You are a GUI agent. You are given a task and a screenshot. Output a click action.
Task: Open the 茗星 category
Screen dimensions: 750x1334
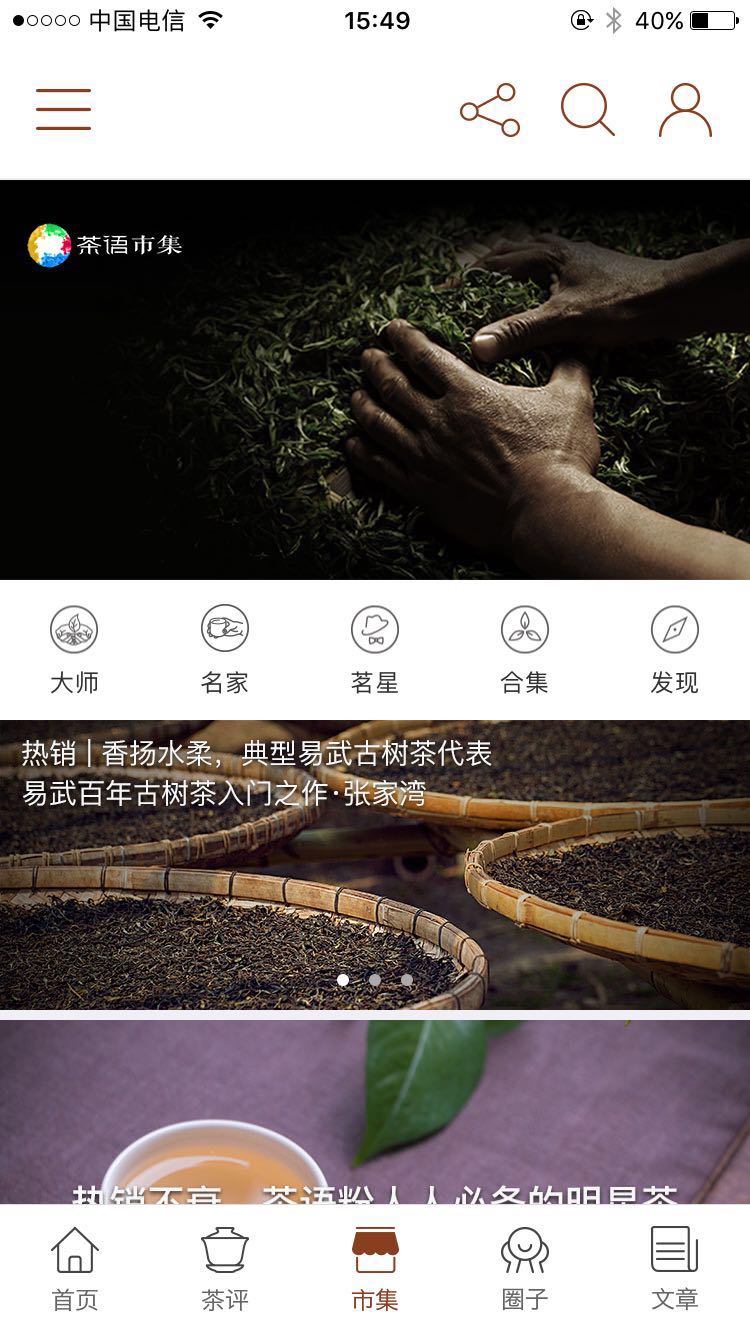[375, 650]
